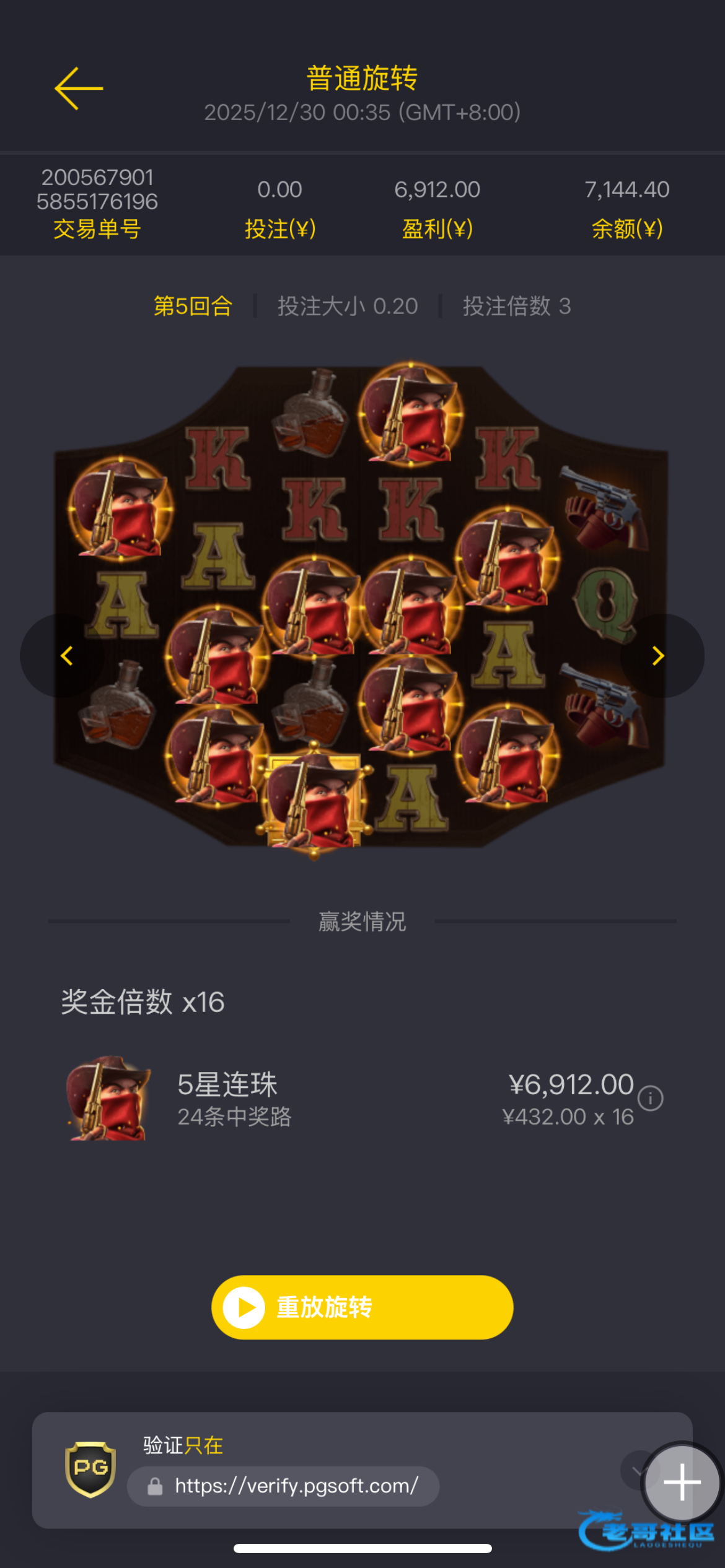Open info icon beside ¥6,912.00 prize
This screenshot has height=1568, width=725.
(x=651, y=1099)
